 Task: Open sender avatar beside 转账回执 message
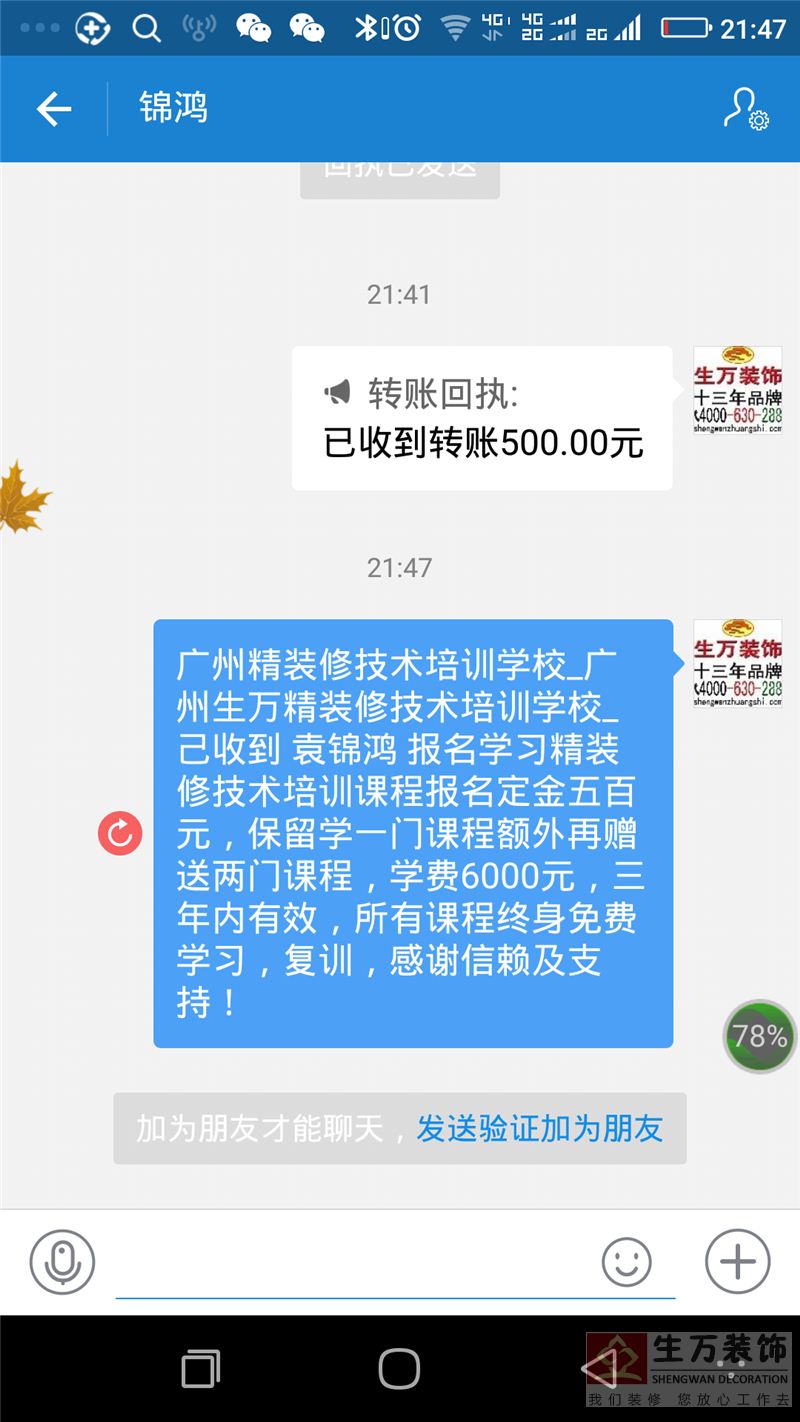[738, 390]
